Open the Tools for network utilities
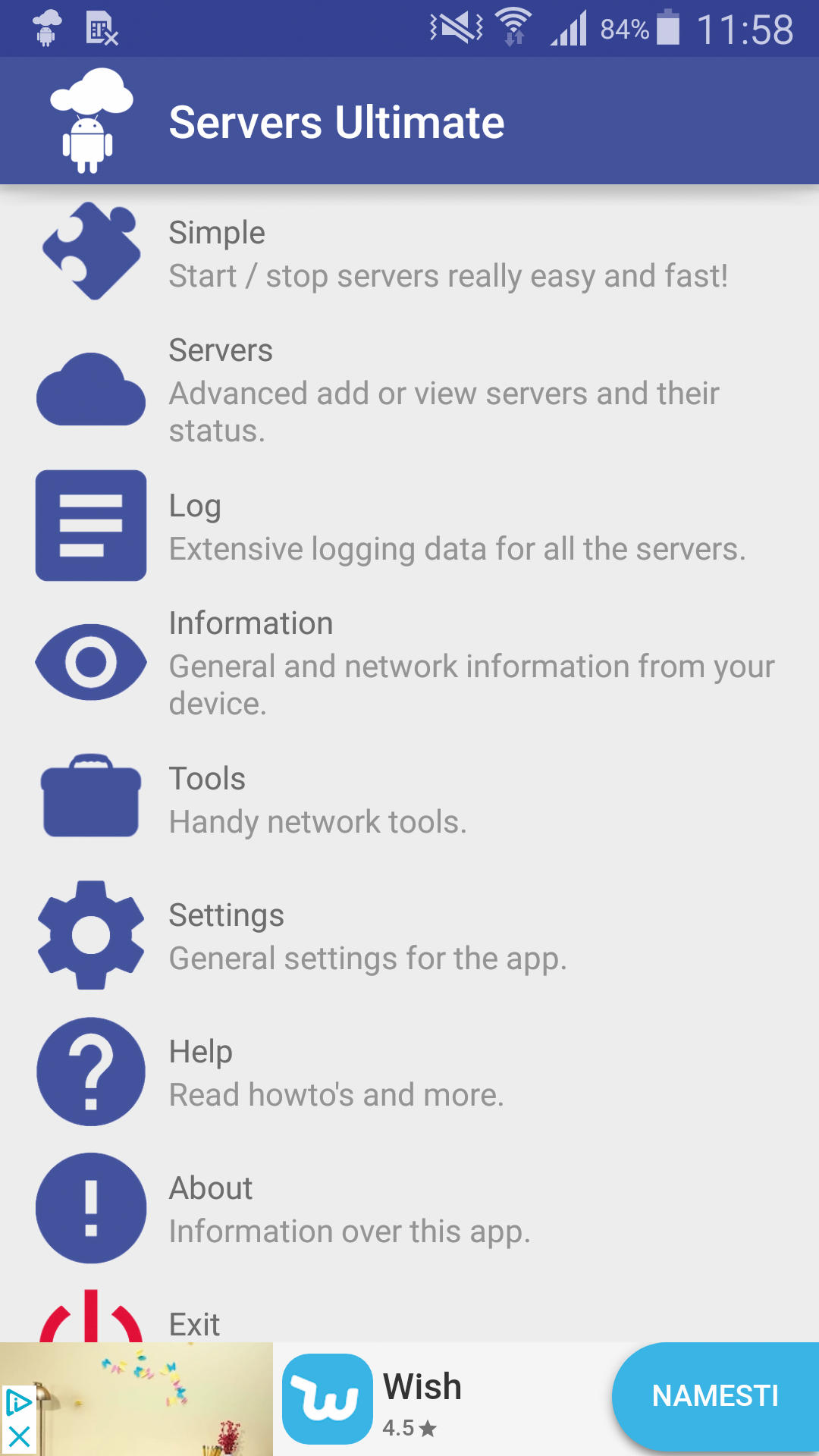This screenshot has width=819, height=1456. (x=409, y=799)
